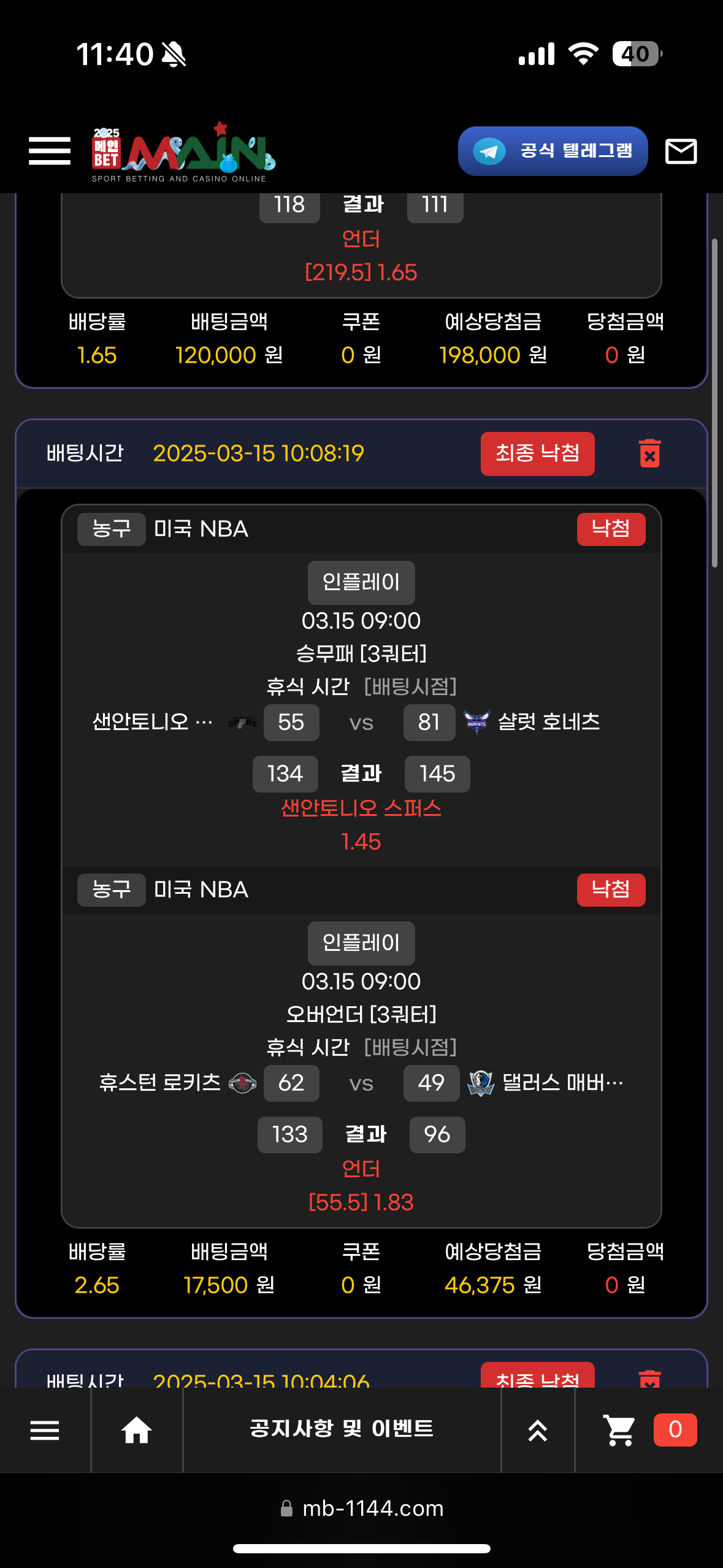Open the bottom bar menu icon
The height and width of the screenshot is (1568, 723).
pyautogui.click(x=45, y=1430)
